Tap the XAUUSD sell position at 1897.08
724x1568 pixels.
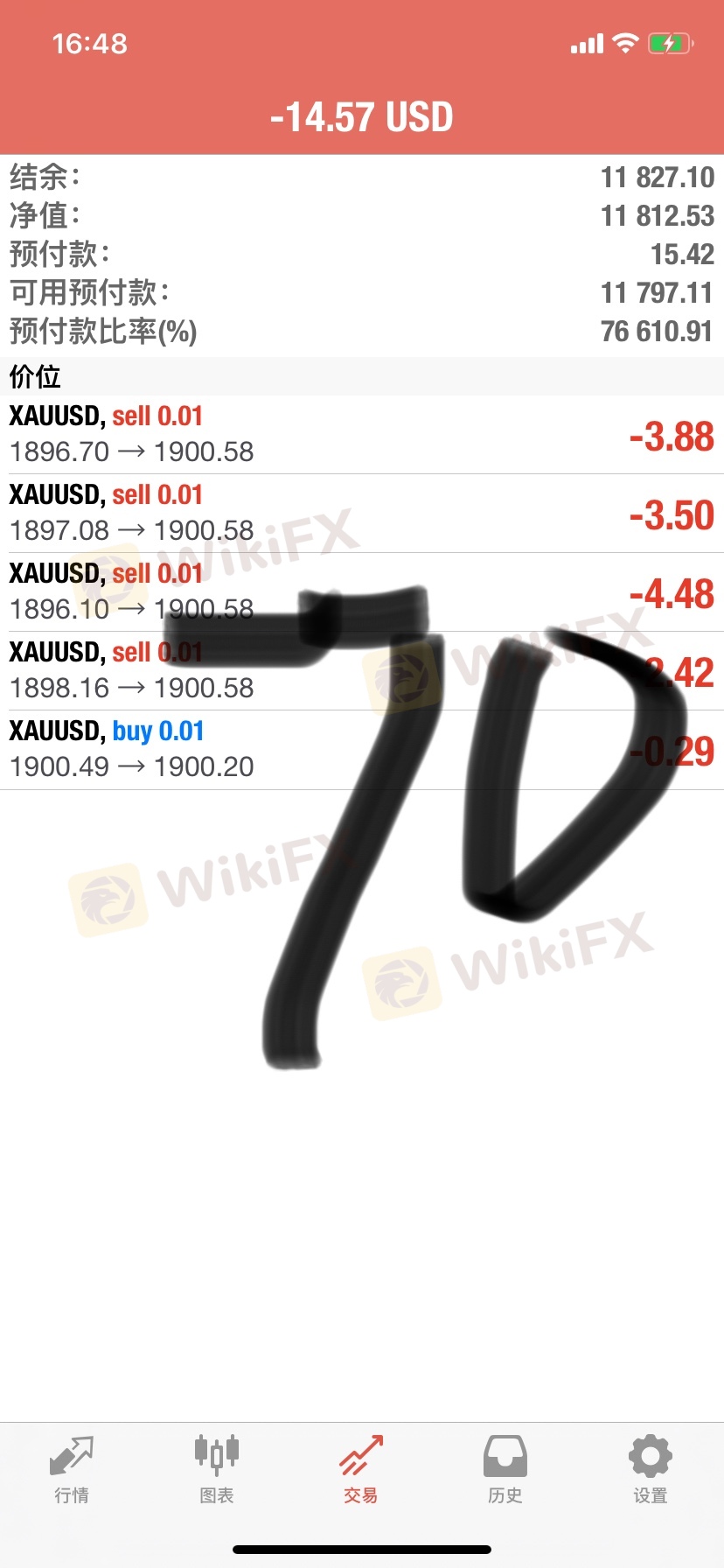coord(362,514)
